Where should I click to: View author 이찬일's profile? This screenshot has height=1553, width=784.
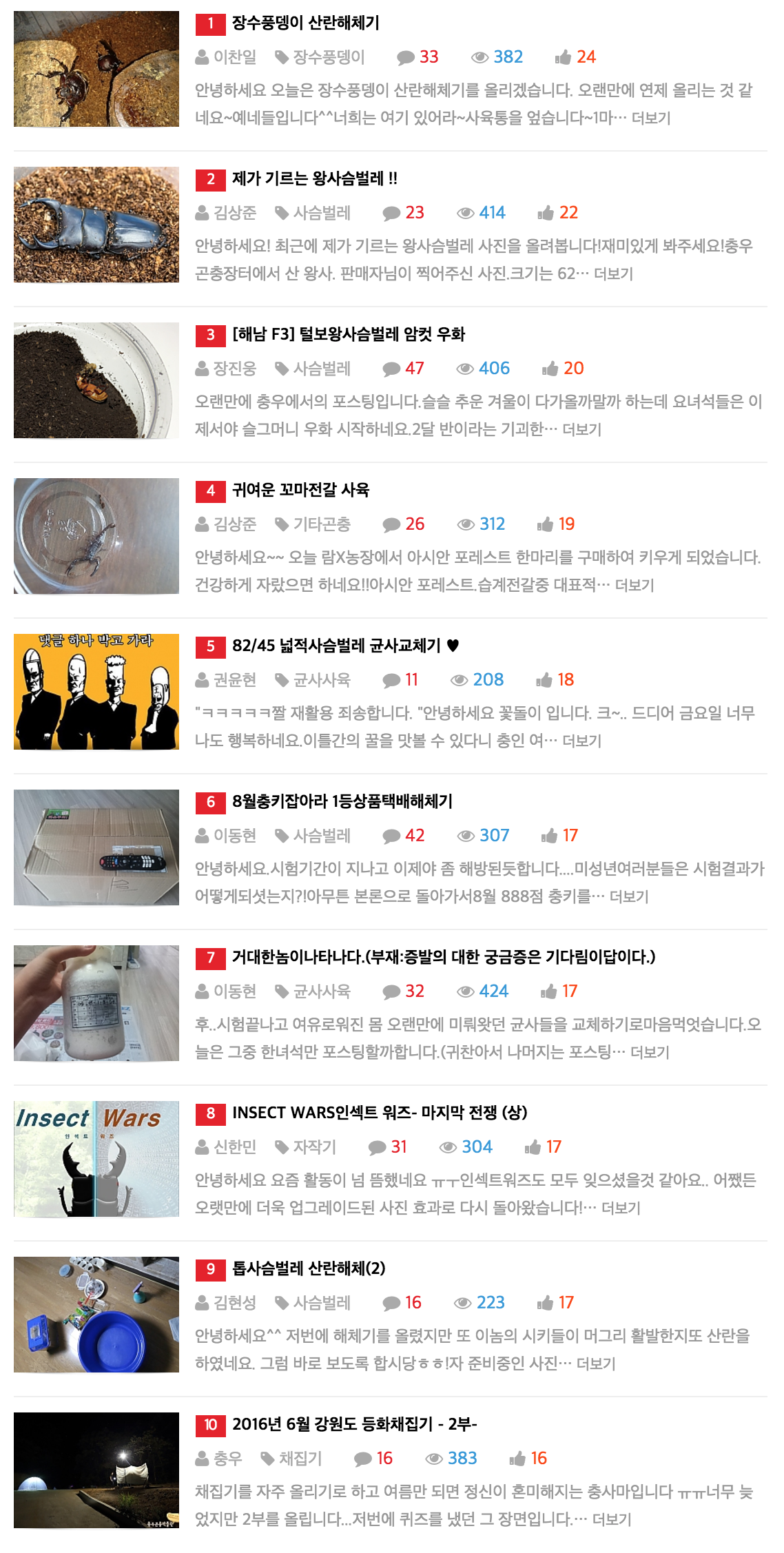click(x=226, y=57)
